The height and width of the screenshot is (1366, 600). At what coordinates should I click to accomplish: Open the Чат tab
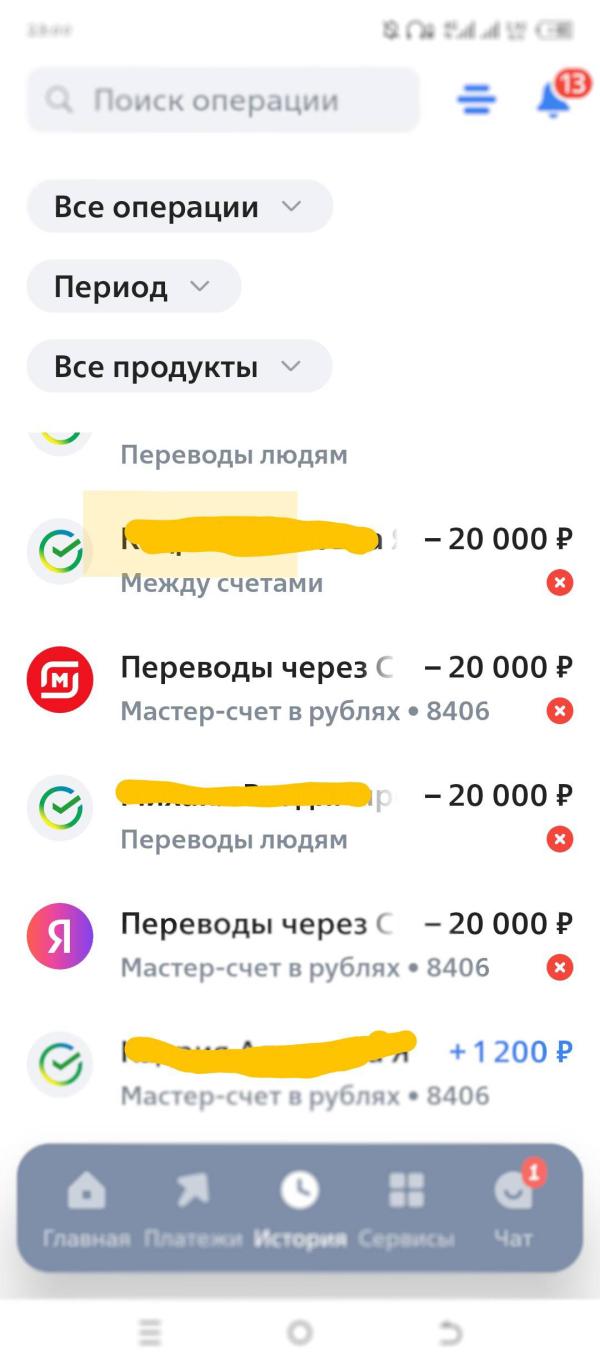click(x=514, y=1210)
